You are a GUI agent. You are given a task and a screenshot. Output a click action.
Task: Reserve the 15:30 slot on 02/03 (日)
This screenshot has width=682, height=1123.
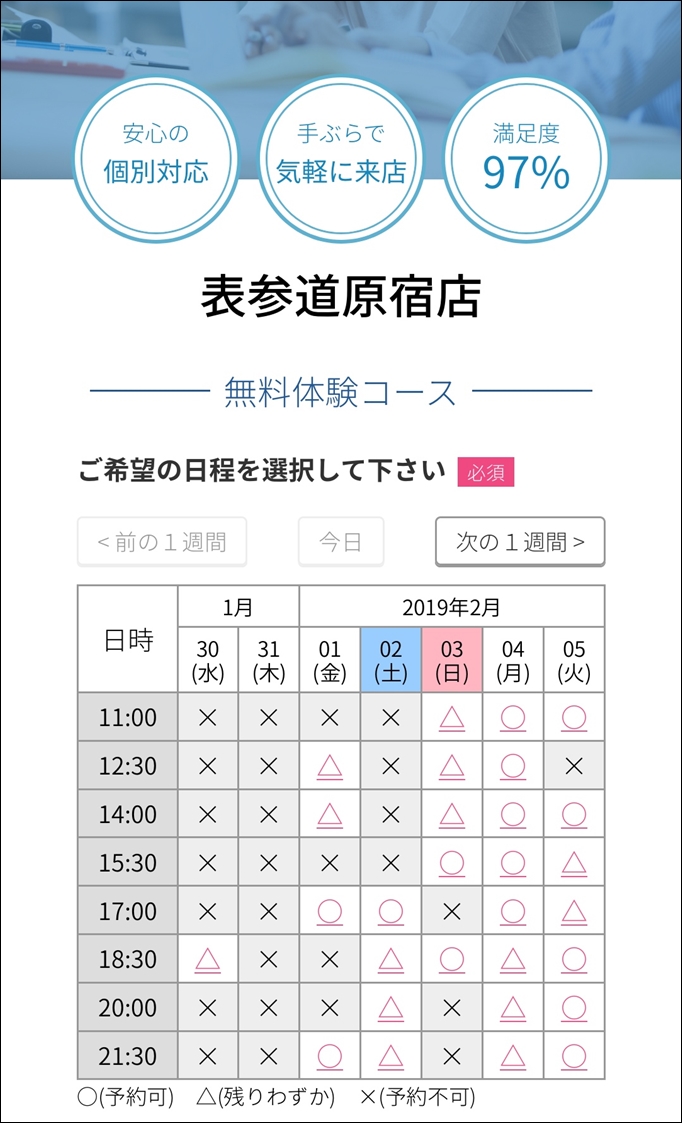[x=452, y=862]
